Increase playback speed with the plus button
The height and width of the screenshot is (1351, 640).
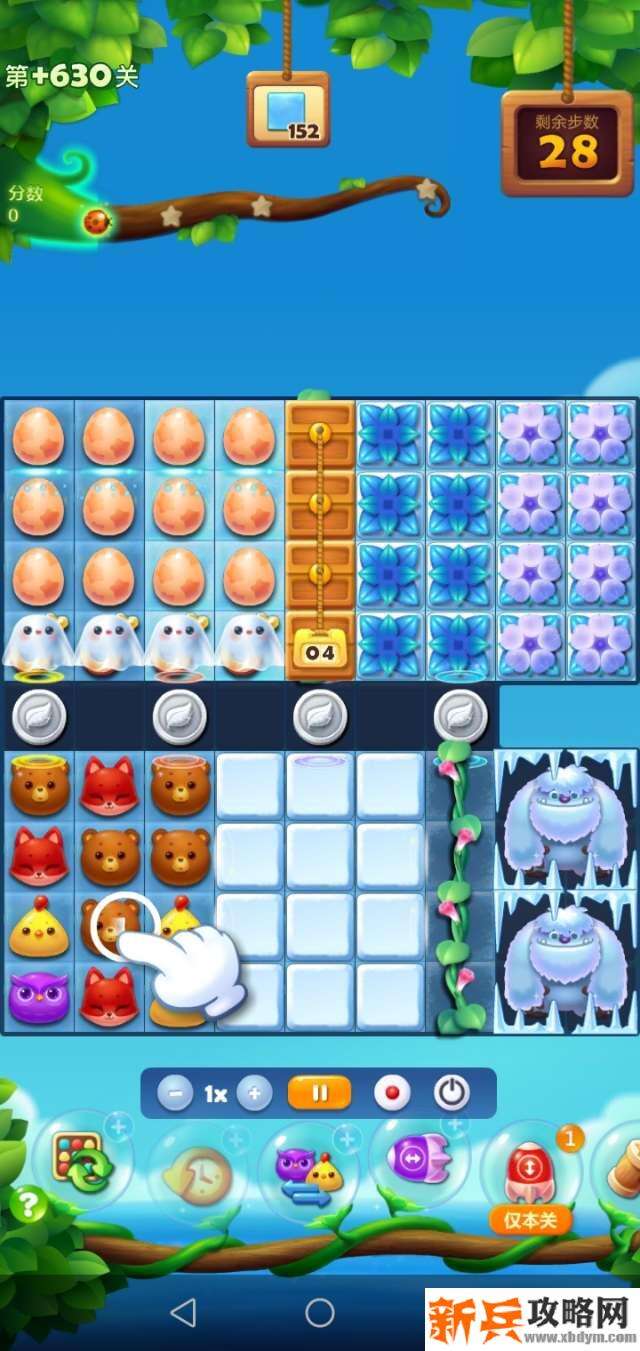click(x=255, y=1093)
